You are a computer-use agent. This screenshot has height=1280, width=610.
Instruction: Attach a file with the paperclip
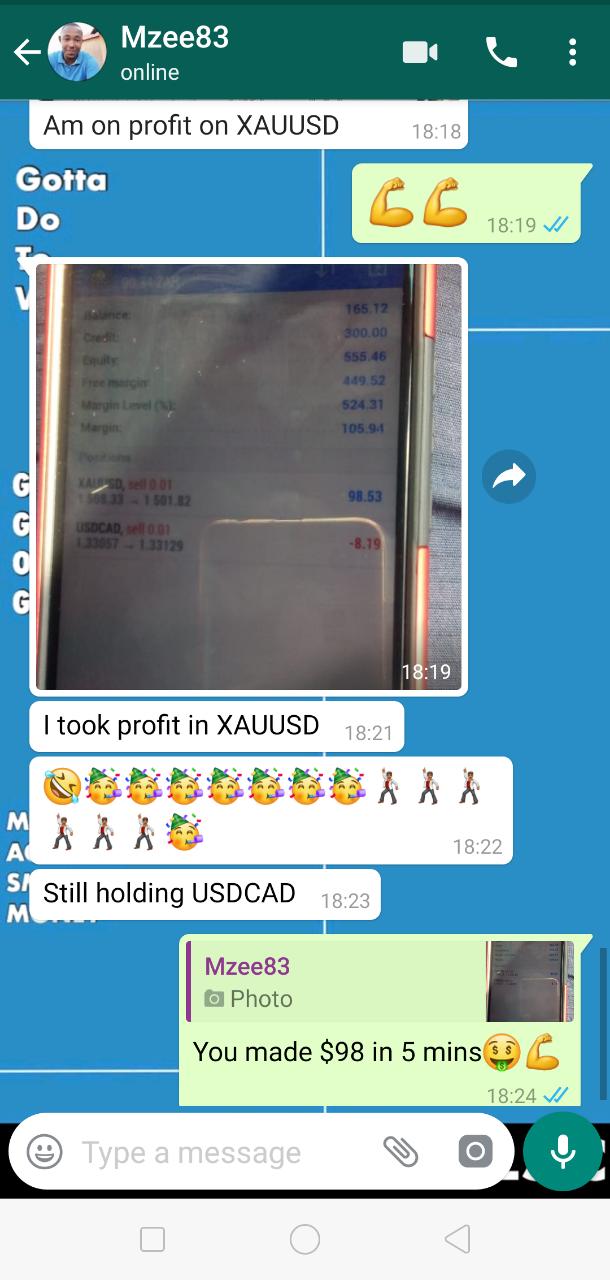coord(401,1152)
